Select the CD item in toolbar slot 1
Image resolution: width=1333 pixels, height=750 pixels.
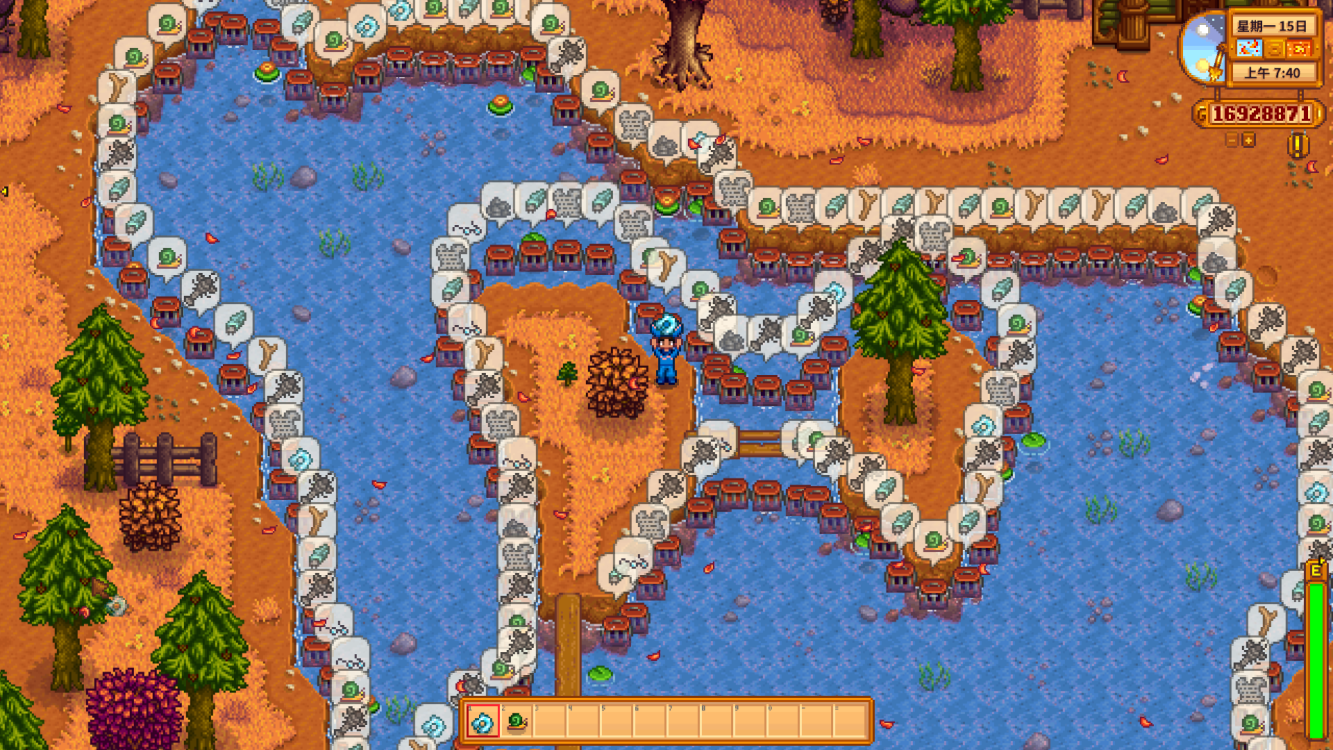(x=484, y=721)
